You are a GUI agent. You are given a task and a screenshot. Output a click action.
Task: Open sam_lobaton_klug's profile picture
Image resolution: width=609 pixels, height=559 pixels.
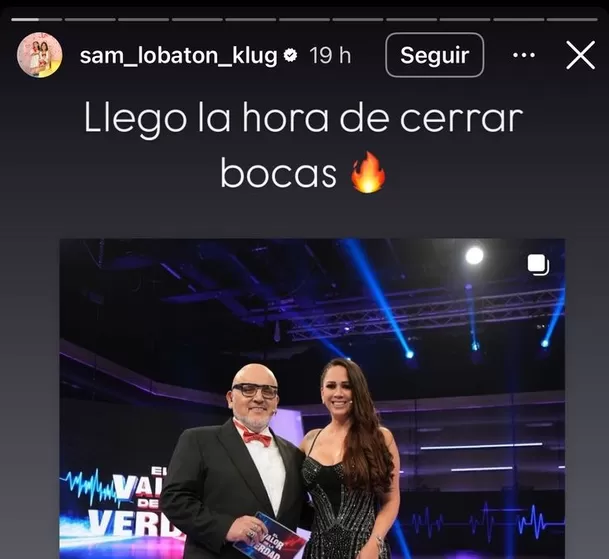(x=39, y=55)
